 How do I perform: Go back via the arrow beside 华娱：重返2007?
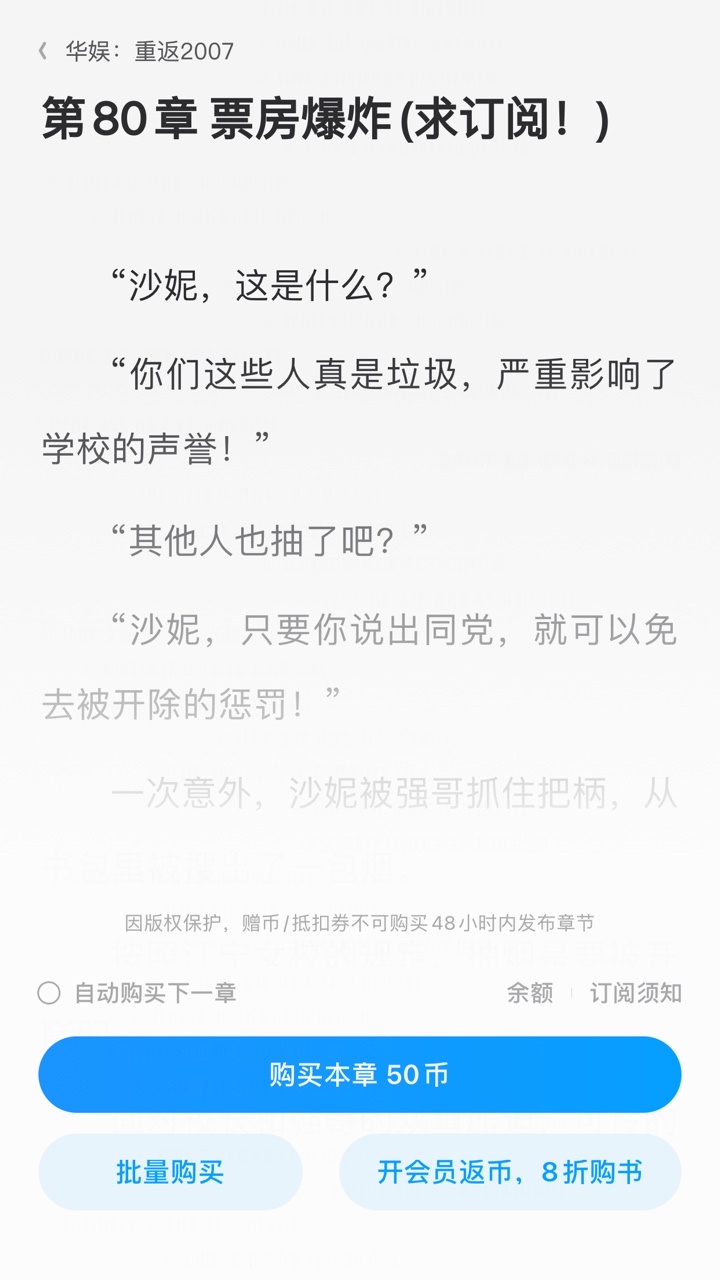click(x=43, y=51)
